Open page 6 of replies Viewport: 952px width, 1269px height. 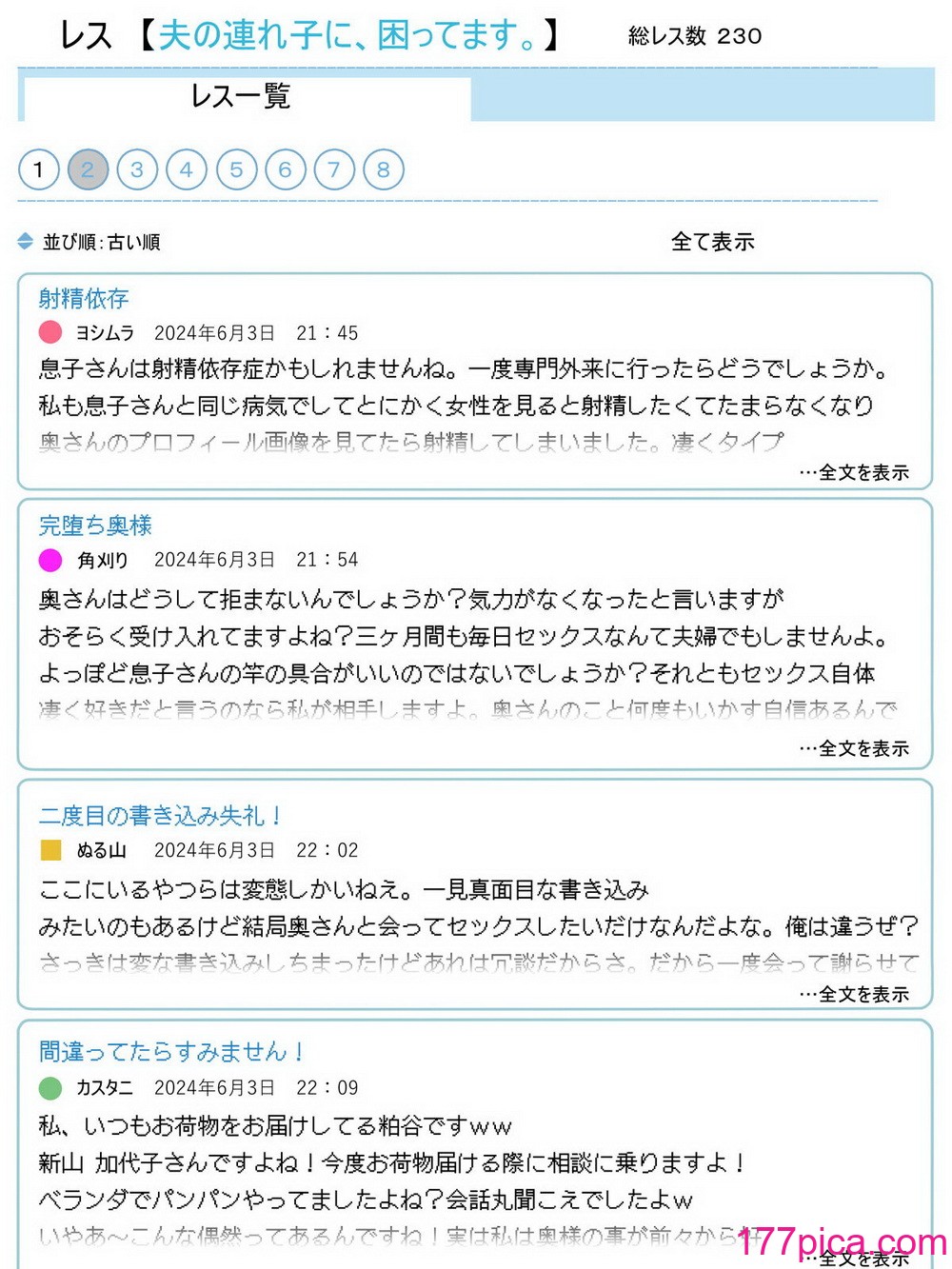point(285,170)
